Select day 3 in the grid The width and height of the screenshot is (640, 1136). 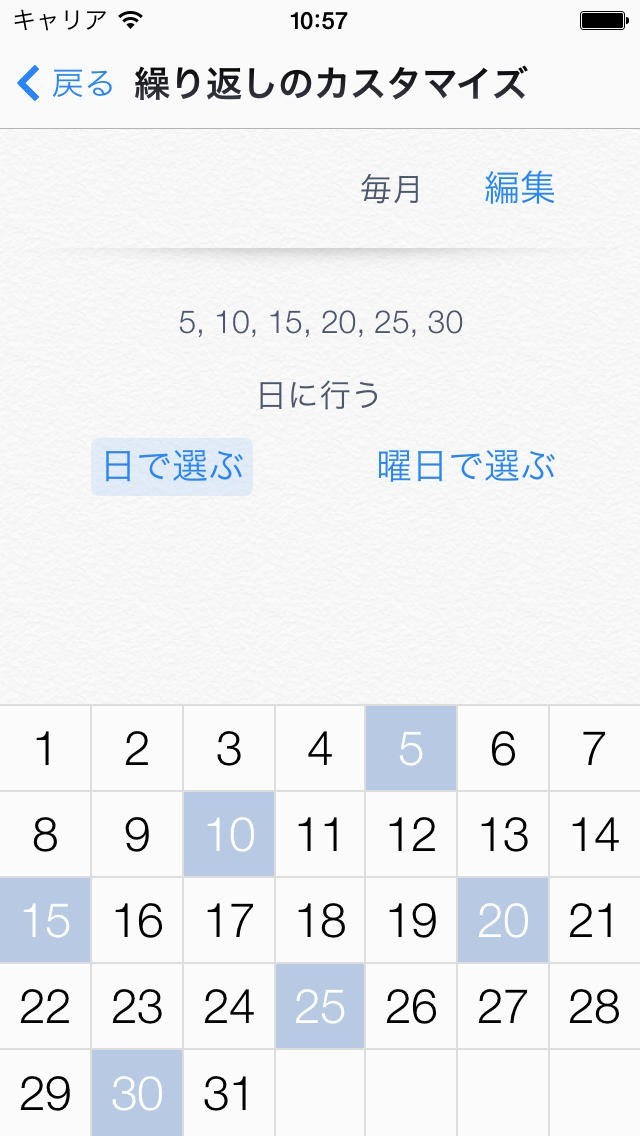229,748
